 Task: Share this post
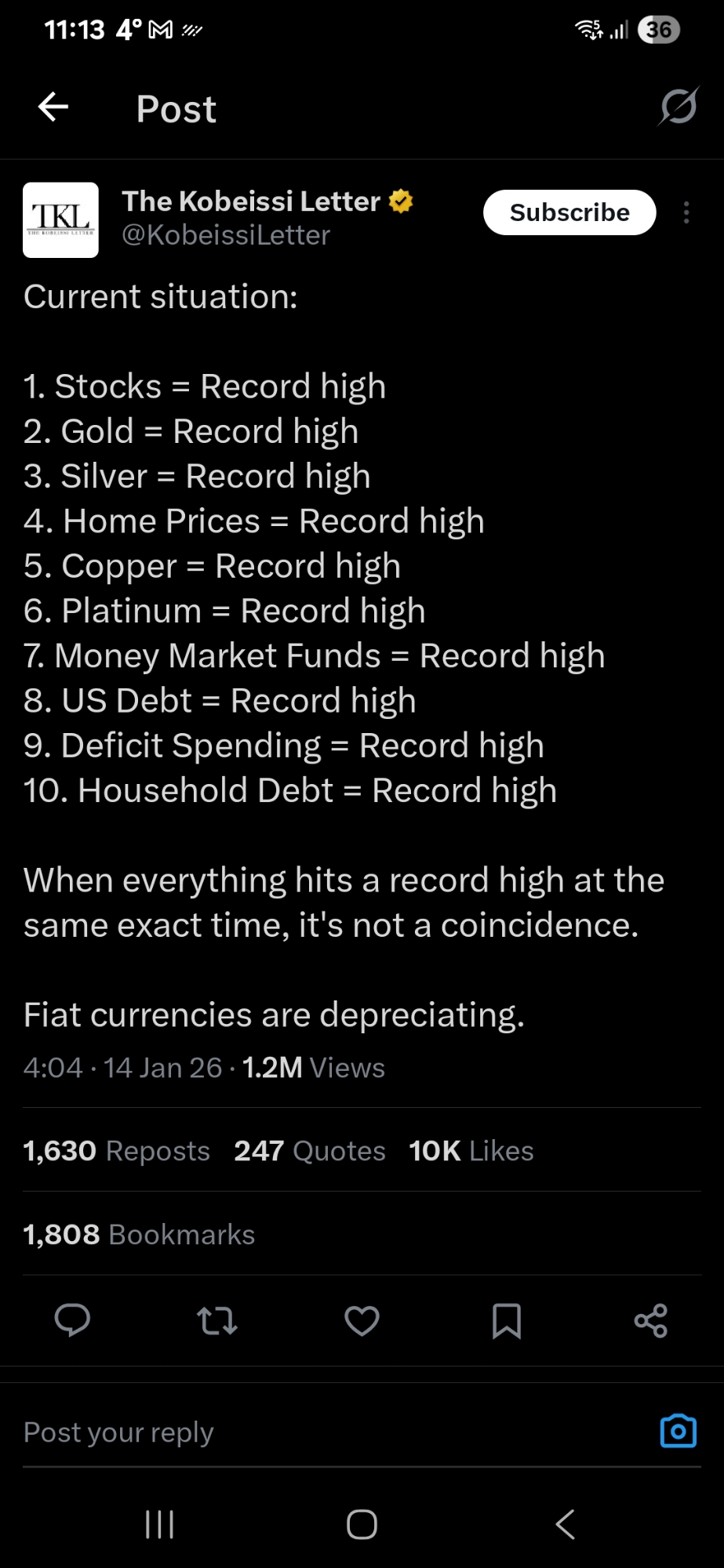651,1320
